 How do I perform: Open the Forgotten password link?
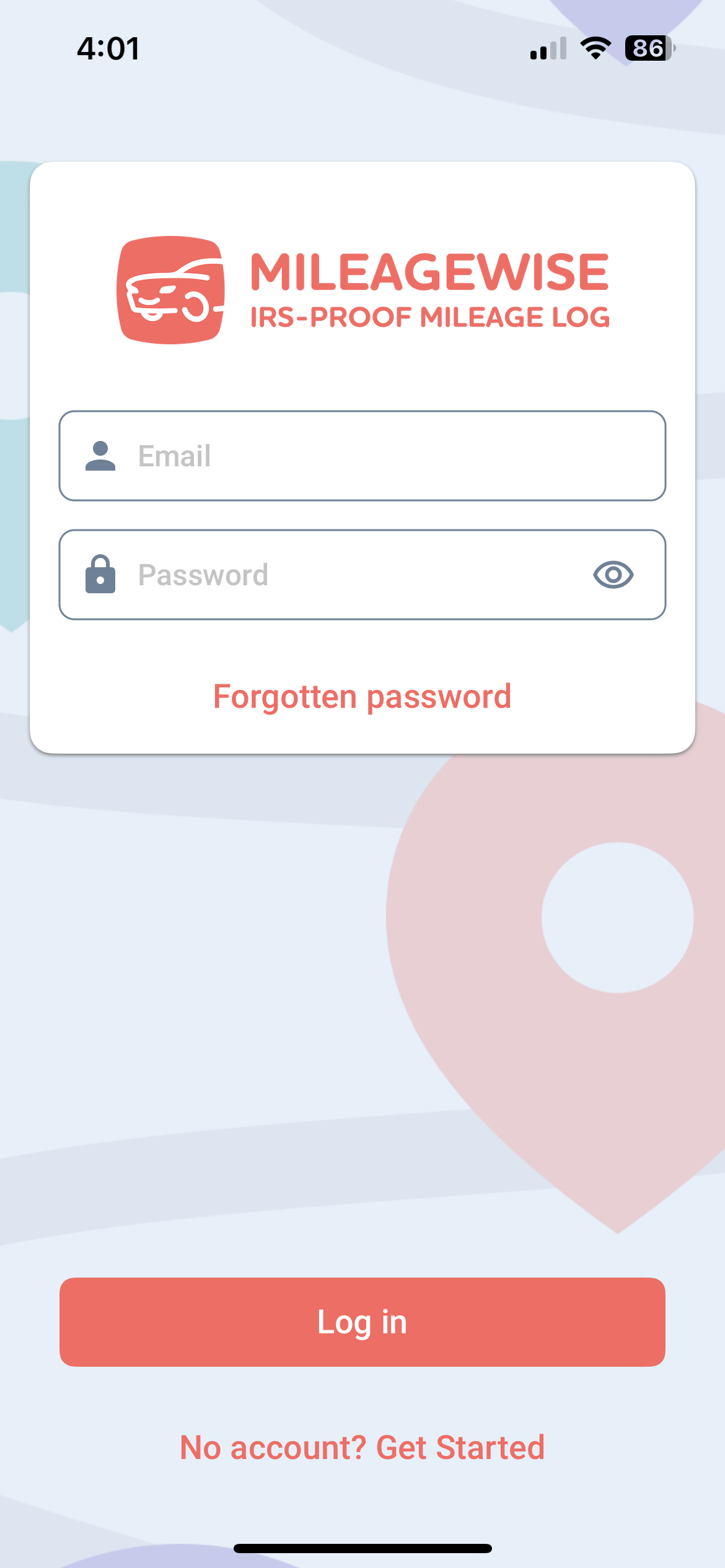(362, 697)
